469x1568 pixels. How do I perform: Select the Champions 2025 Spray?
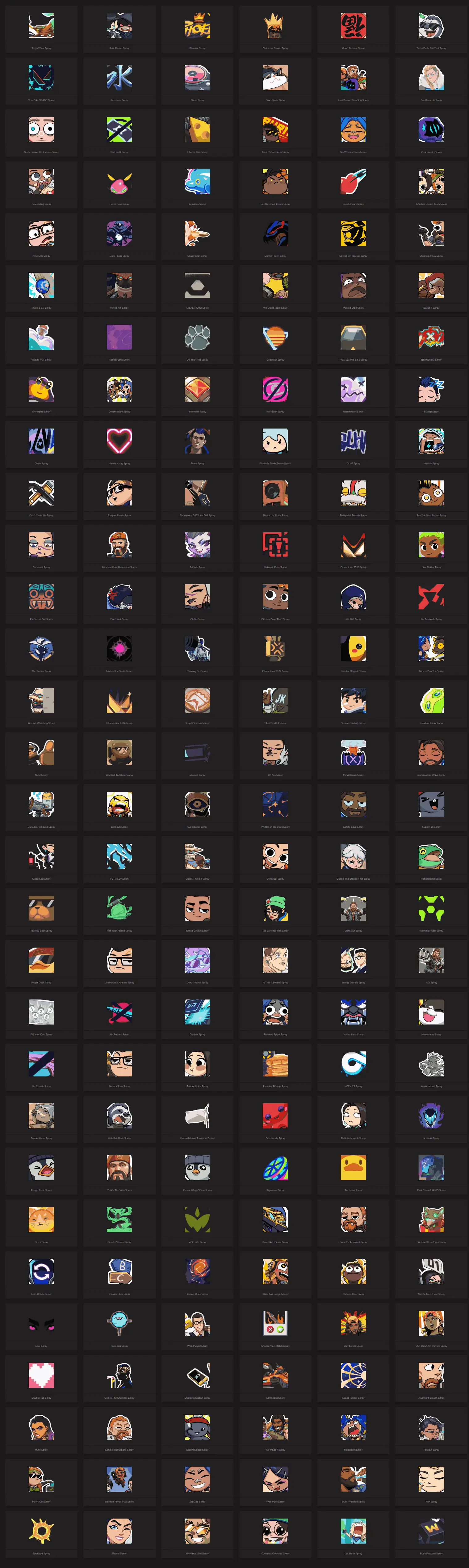pos(353,545)
